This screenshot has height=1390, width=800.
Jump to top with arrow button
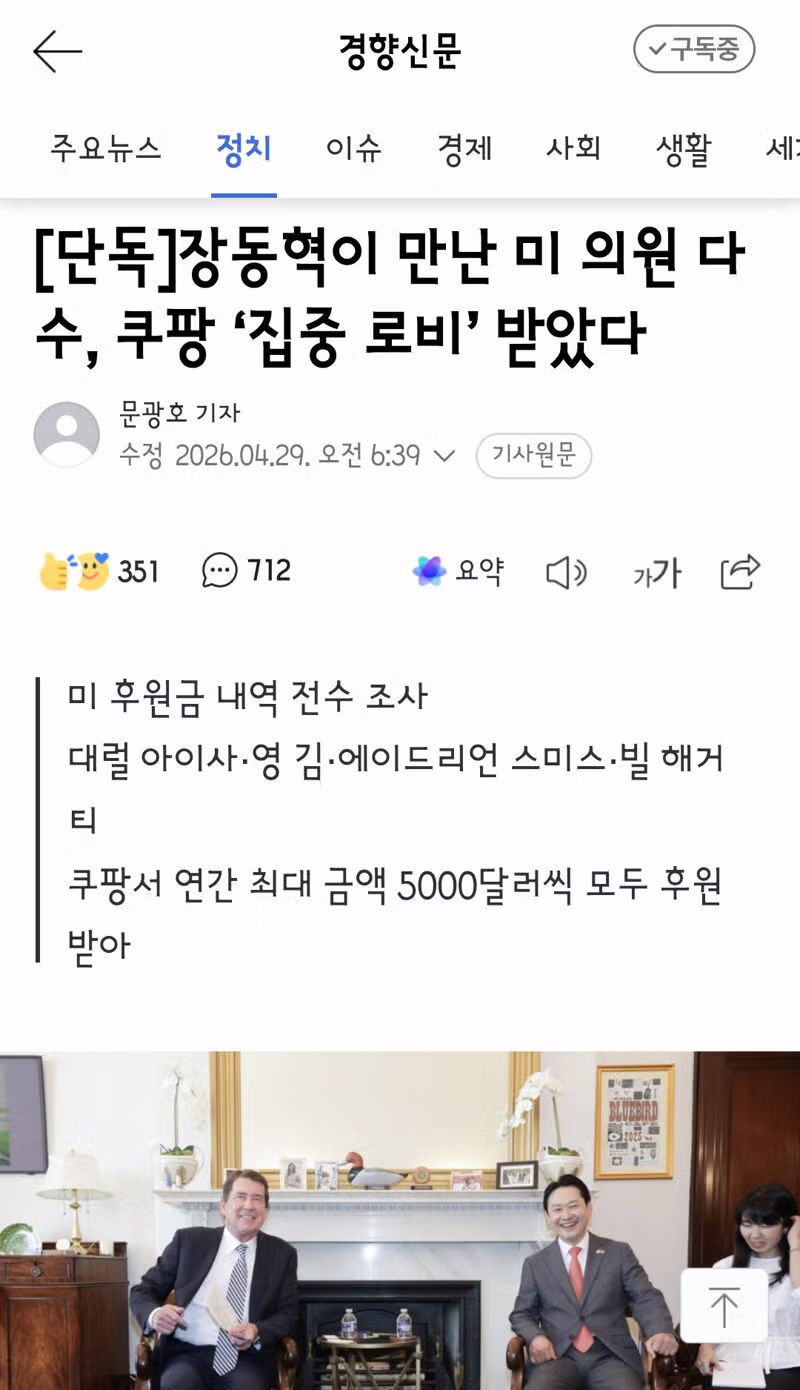click(x=723, y=1306)
